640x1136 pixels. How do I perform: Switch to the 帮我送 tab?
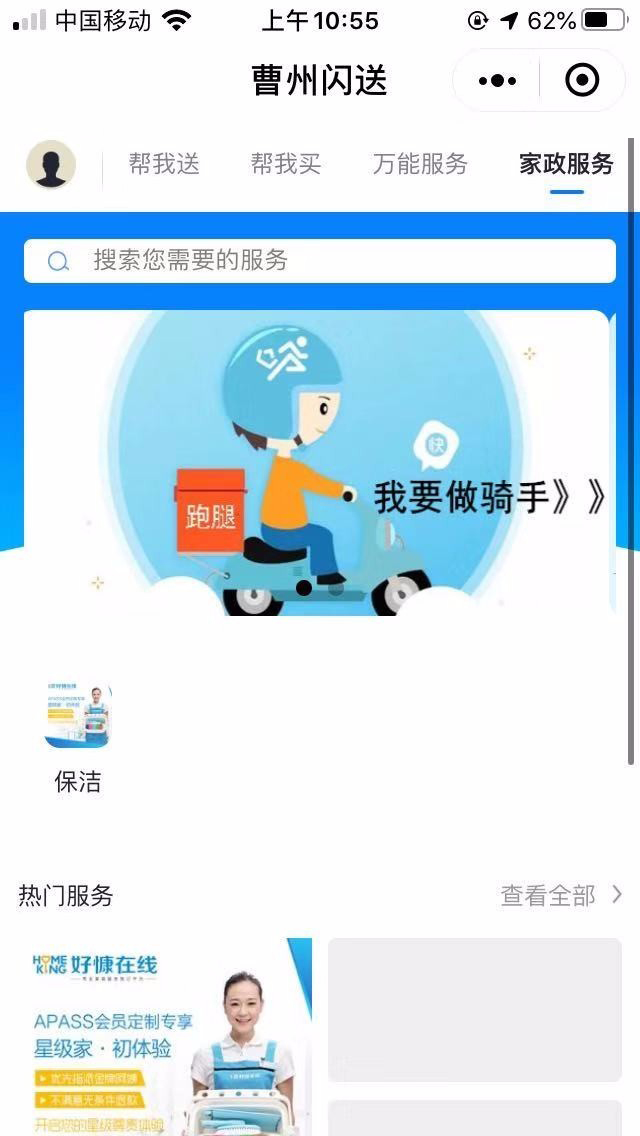coord(164,165)
